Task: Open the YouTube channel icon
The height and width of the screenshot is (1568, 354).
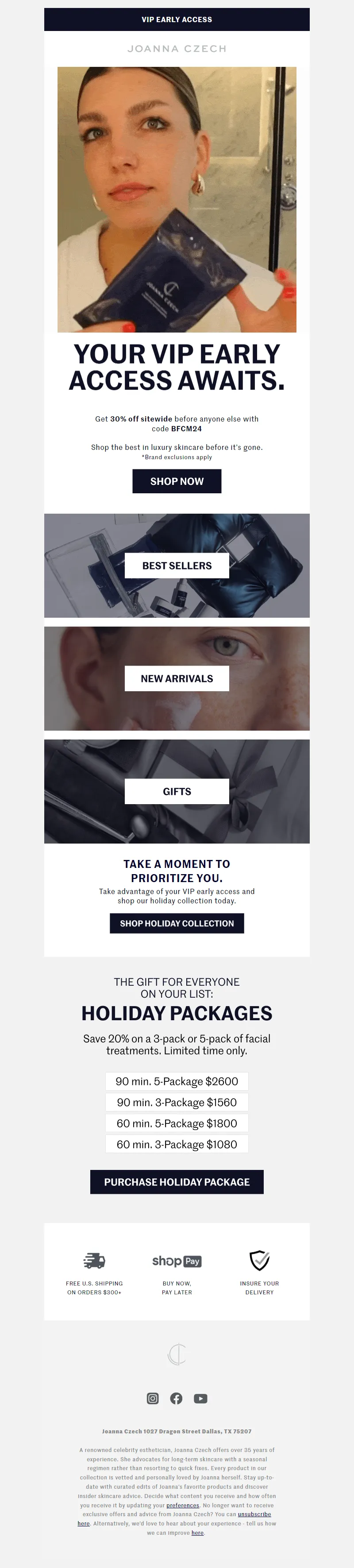Action: tap(201, 1398)
